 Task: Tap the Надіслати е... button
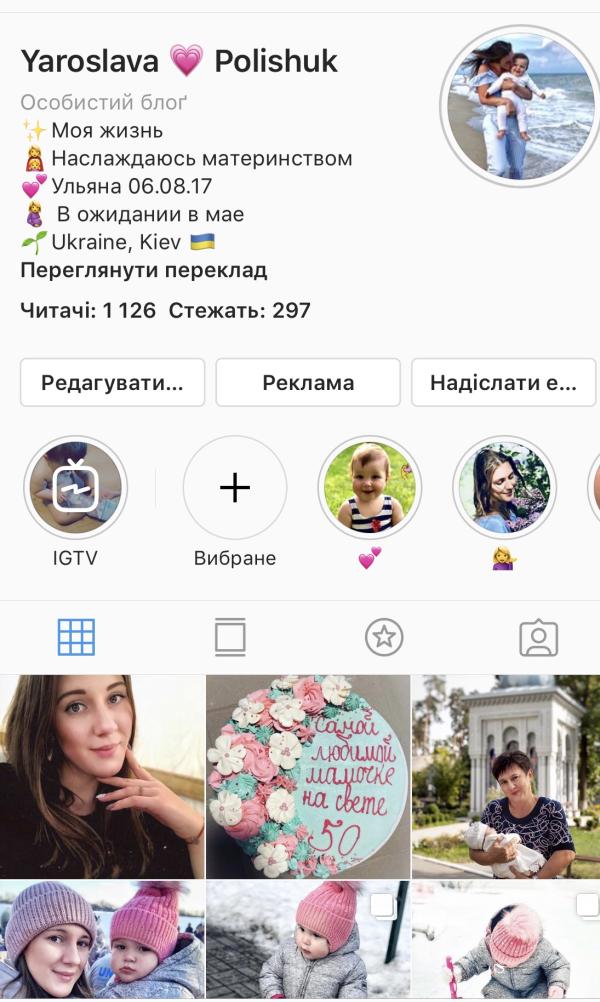point(503,382)
